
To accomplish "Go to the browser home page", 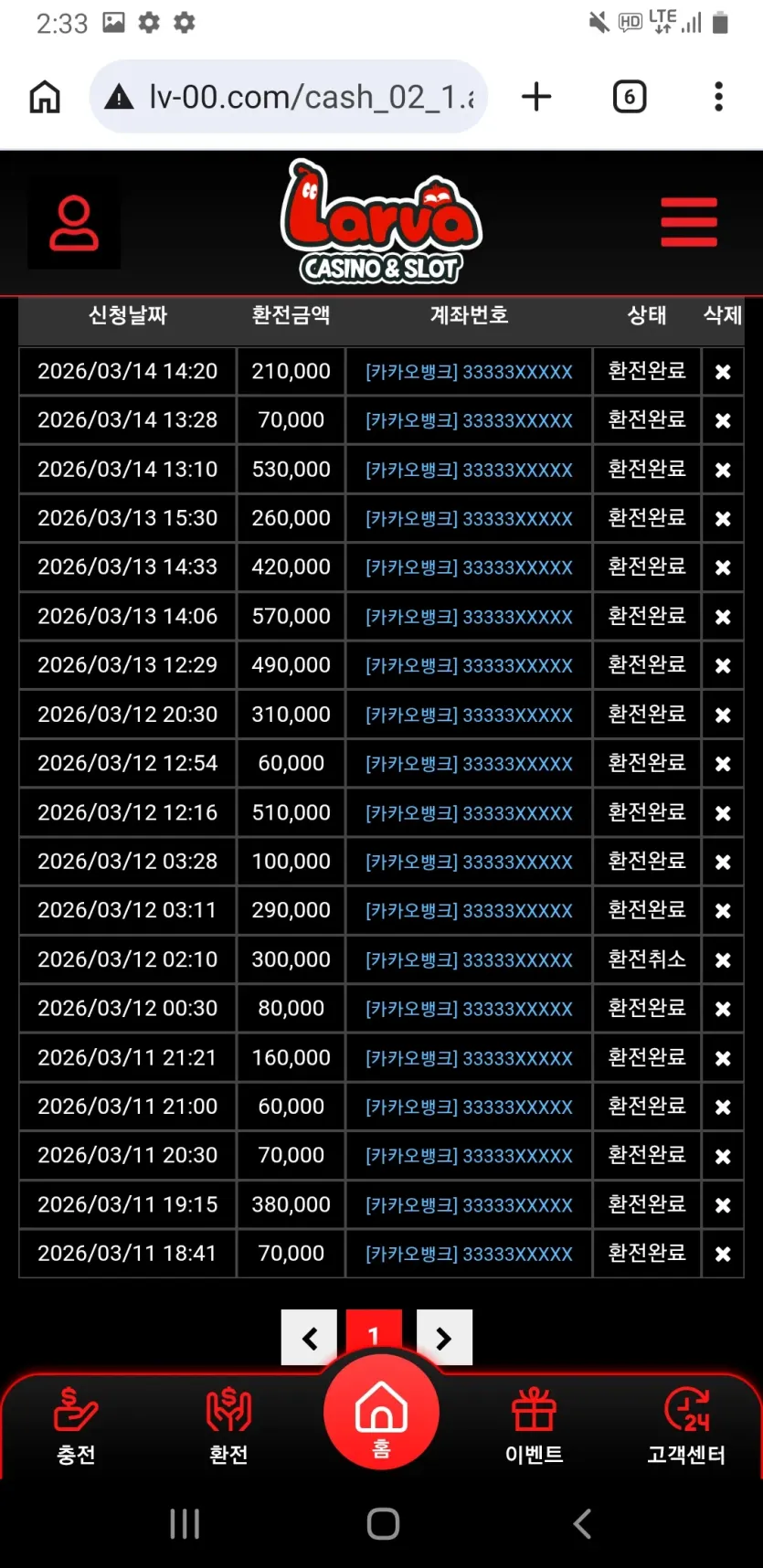I will pos(45,97).
